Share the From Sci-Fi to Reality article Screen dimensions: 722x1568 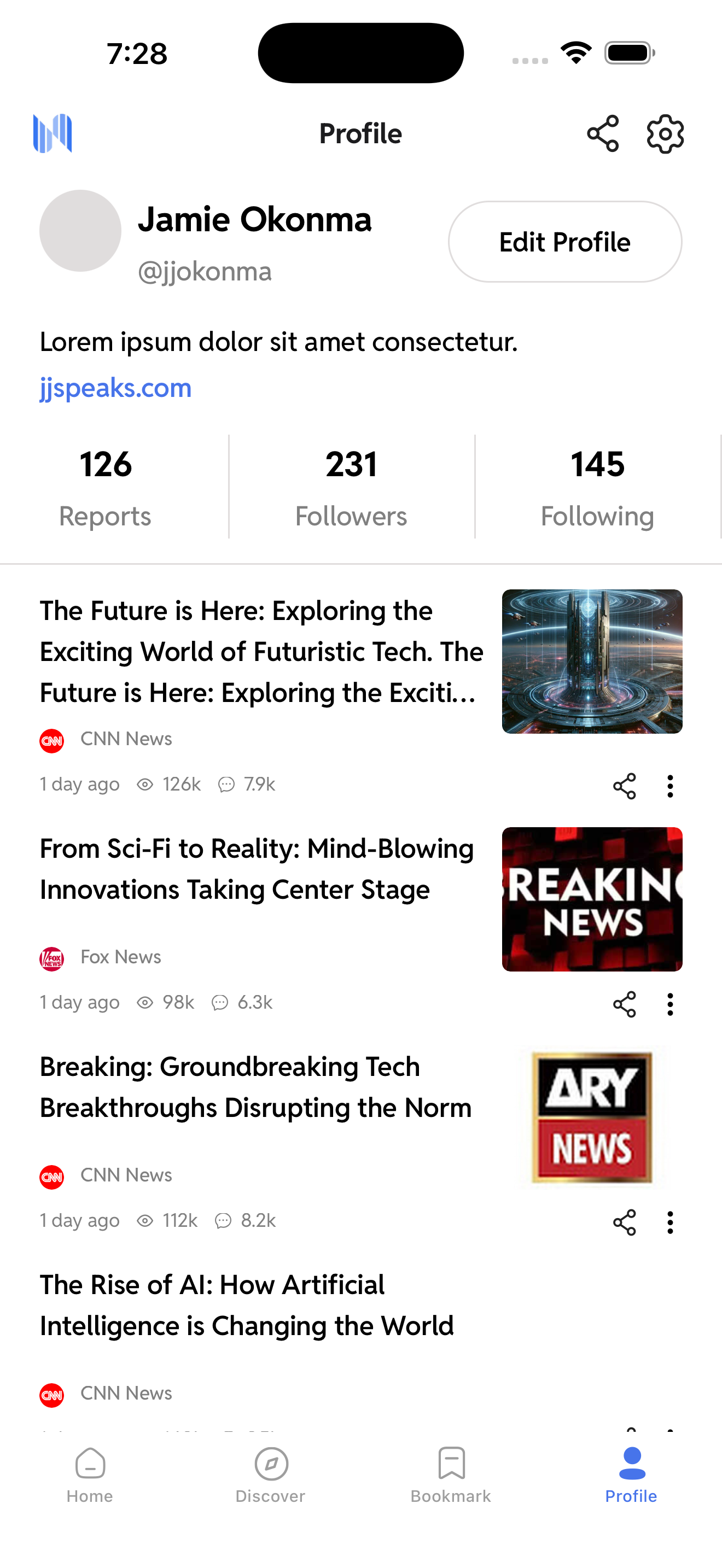[624, 1004]
